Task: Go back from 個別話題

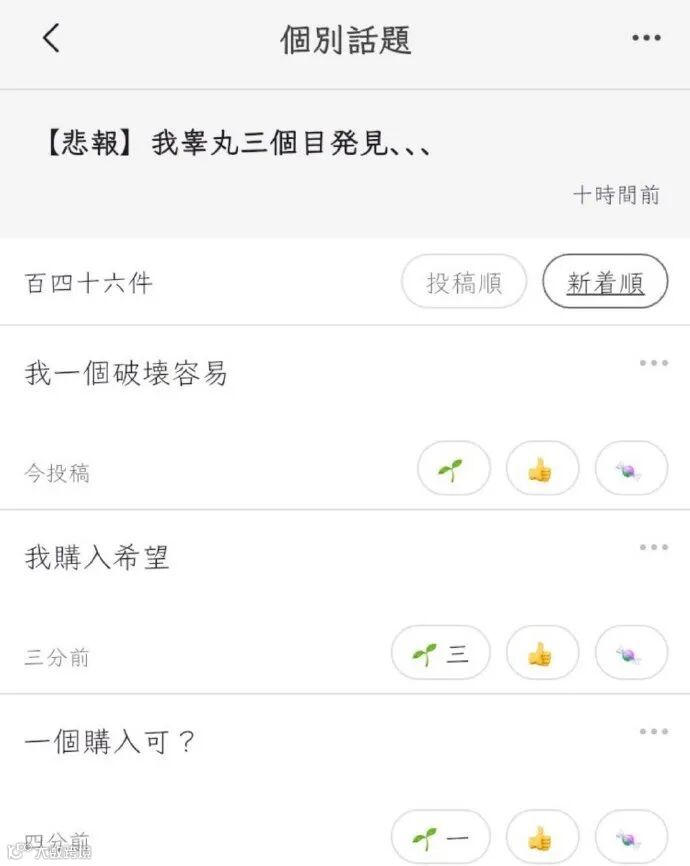Action: [51, 39]
